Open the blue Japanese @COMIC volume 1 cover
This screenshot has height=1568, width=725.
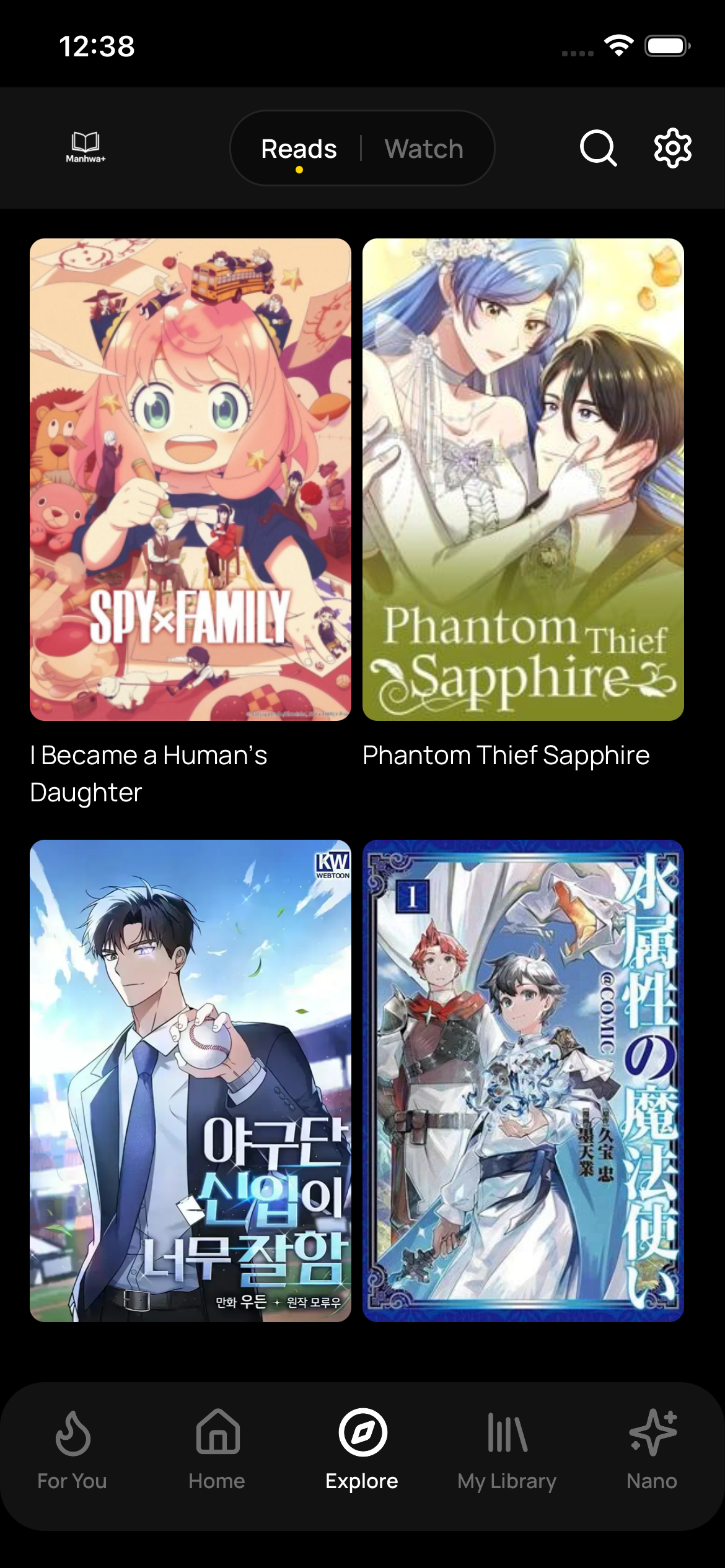point(523,1080)
